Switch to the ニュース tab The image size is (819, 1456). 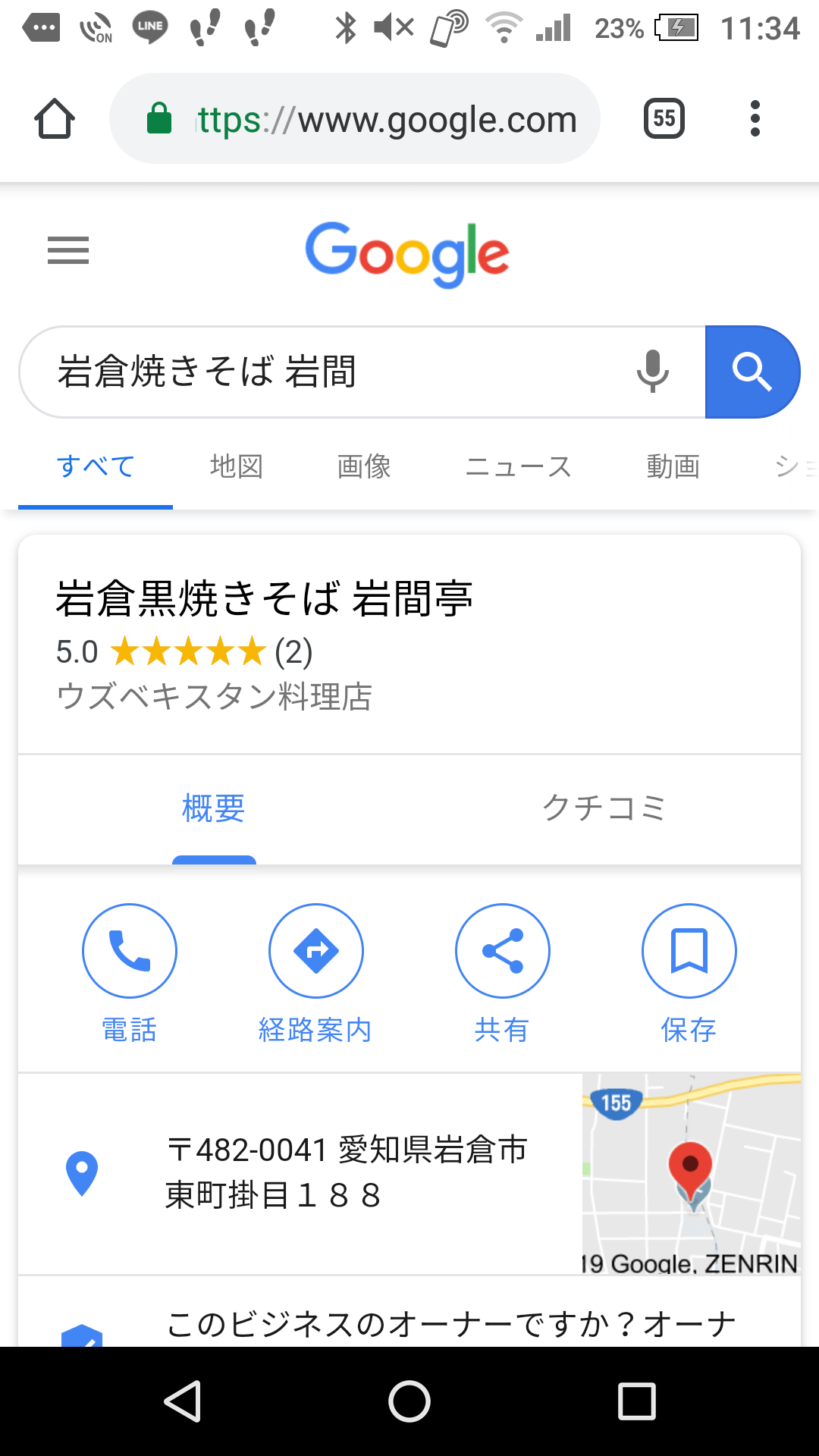click(518, 466)
